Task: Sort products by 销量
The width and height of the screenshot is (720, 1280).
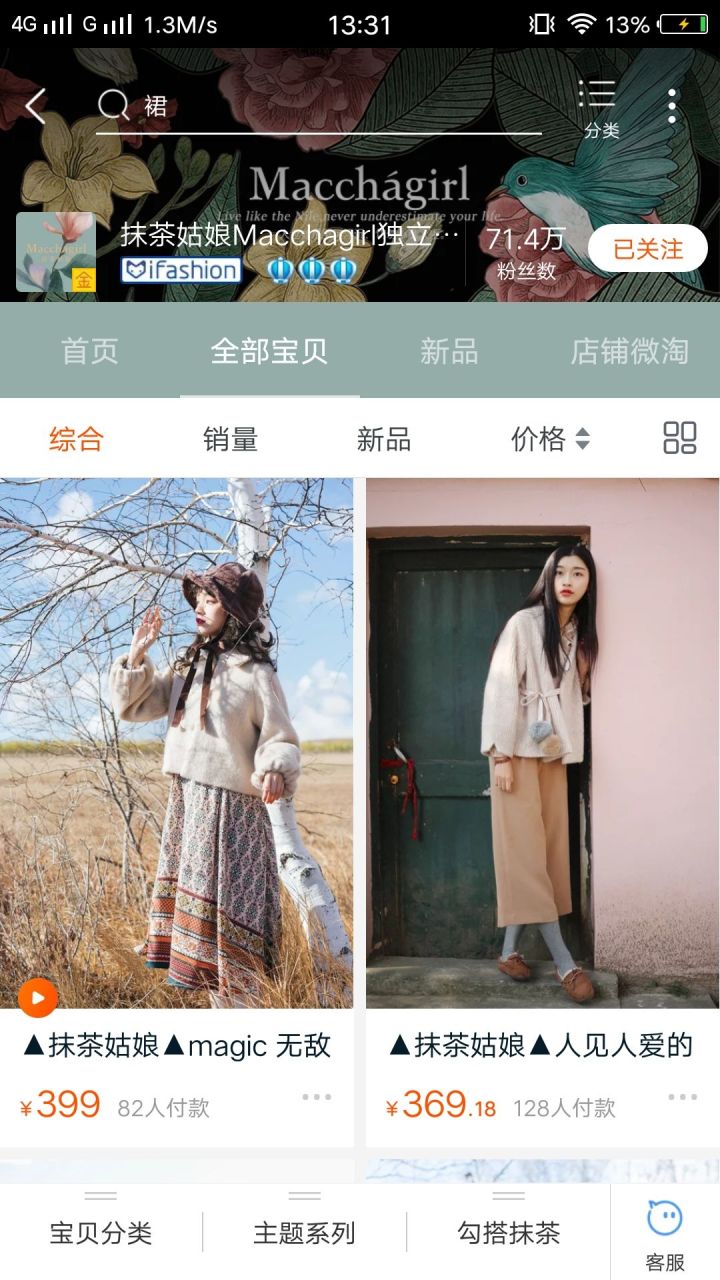Action: coord(230,439)
